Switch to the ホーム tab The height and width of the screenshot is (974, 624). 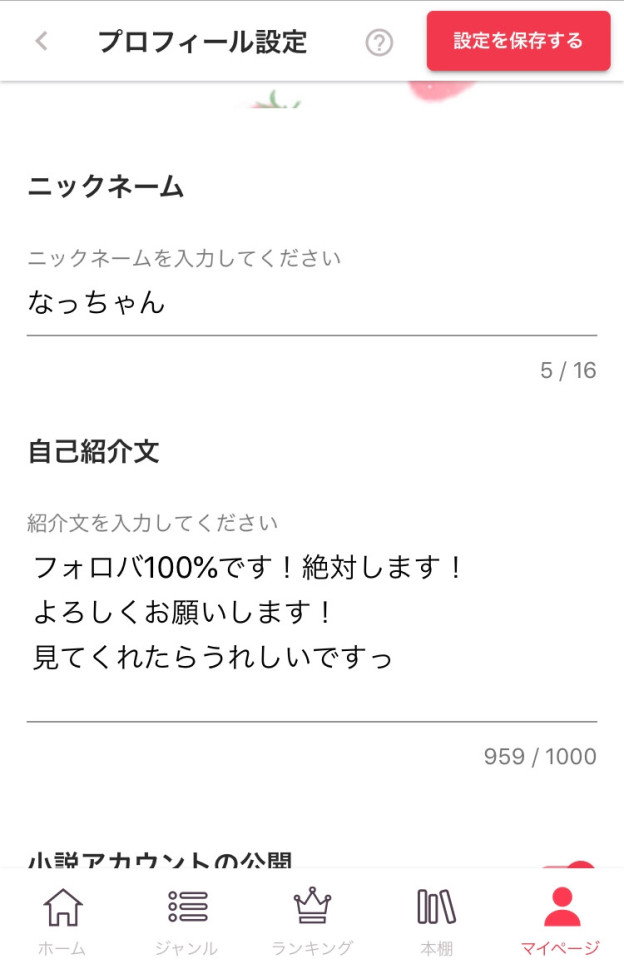62,920
